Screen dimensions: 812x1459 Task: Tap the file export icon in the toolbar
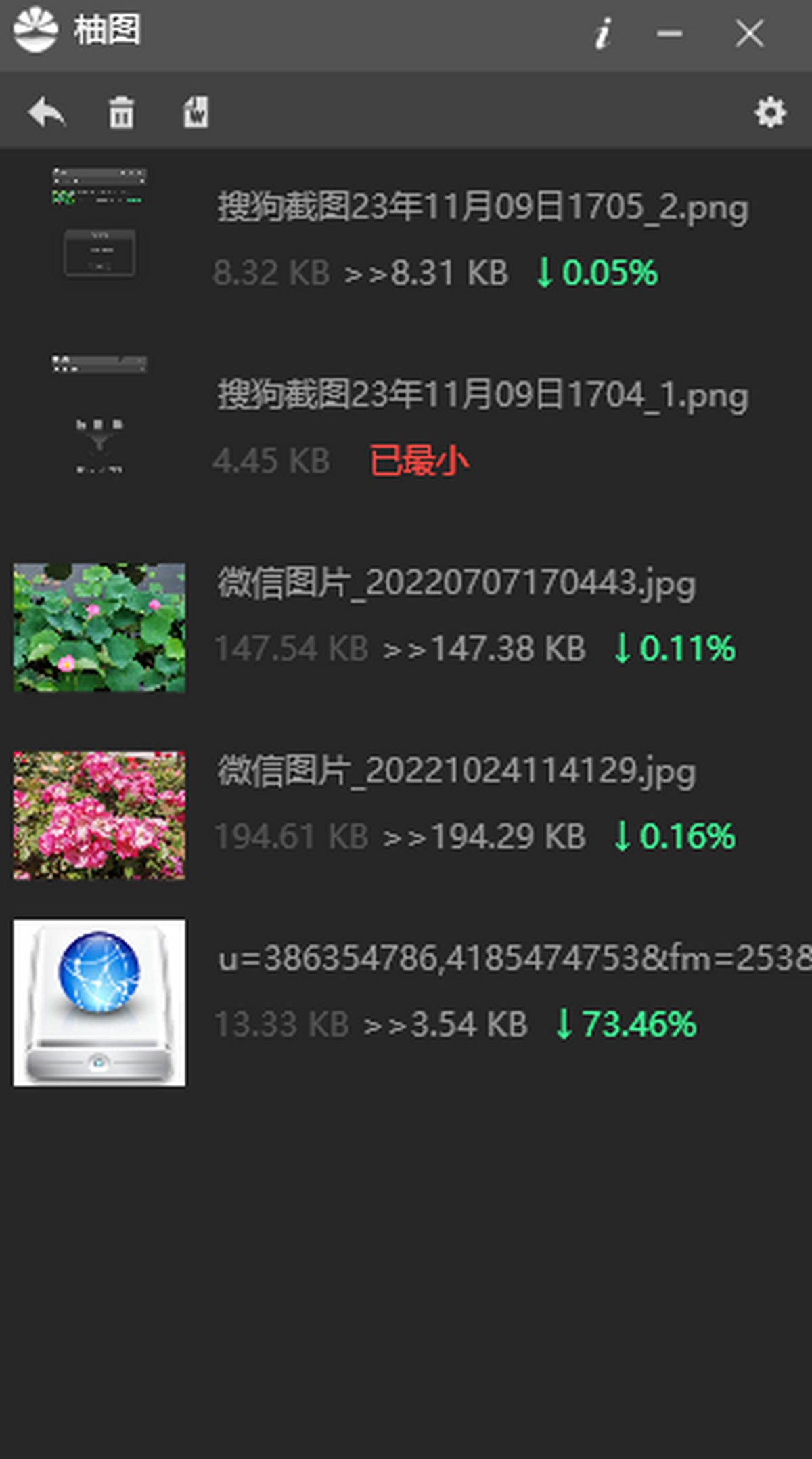pyautogui.click(x=196, y=112)
